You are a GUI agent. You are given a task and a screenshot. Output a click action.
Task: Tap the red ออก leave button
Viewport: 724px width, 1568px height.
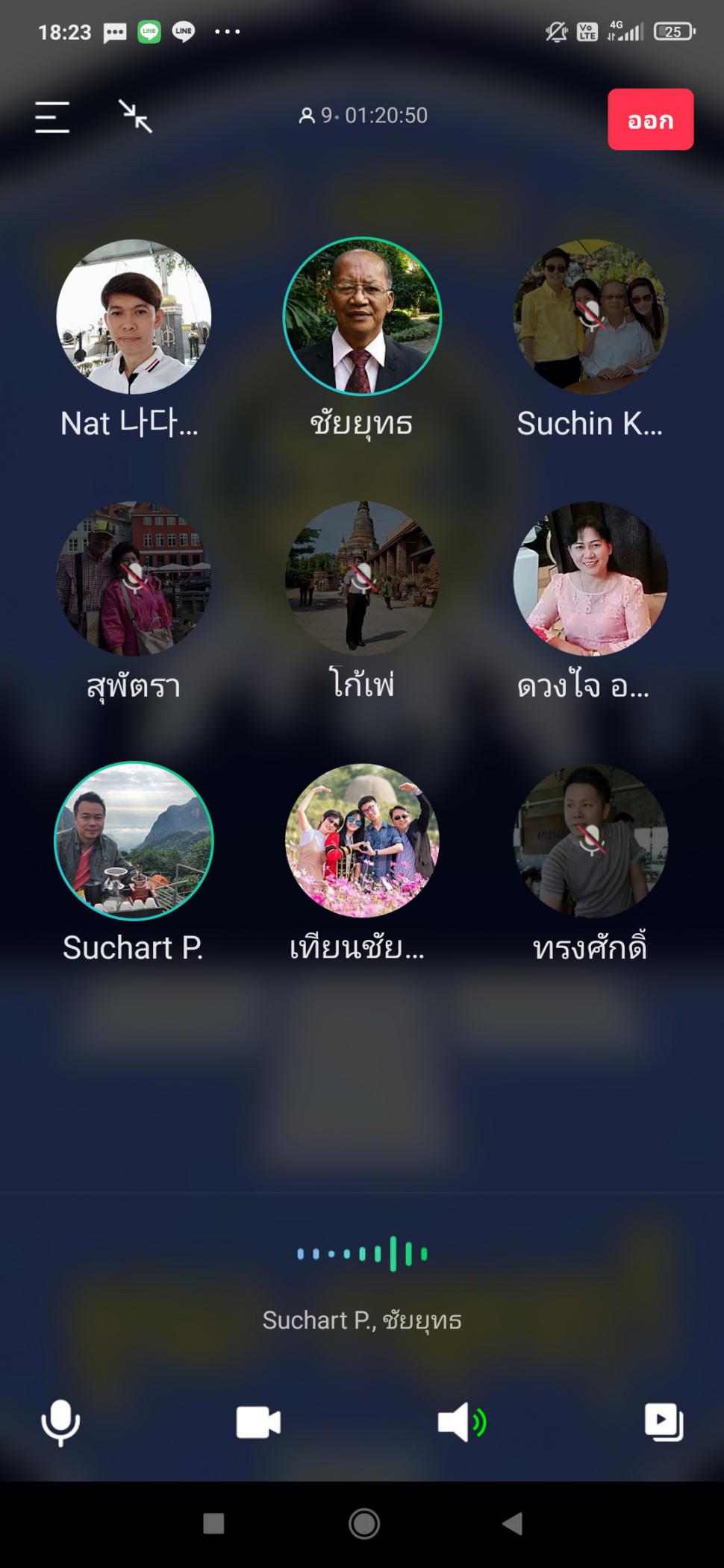click(x=650, y=120)
